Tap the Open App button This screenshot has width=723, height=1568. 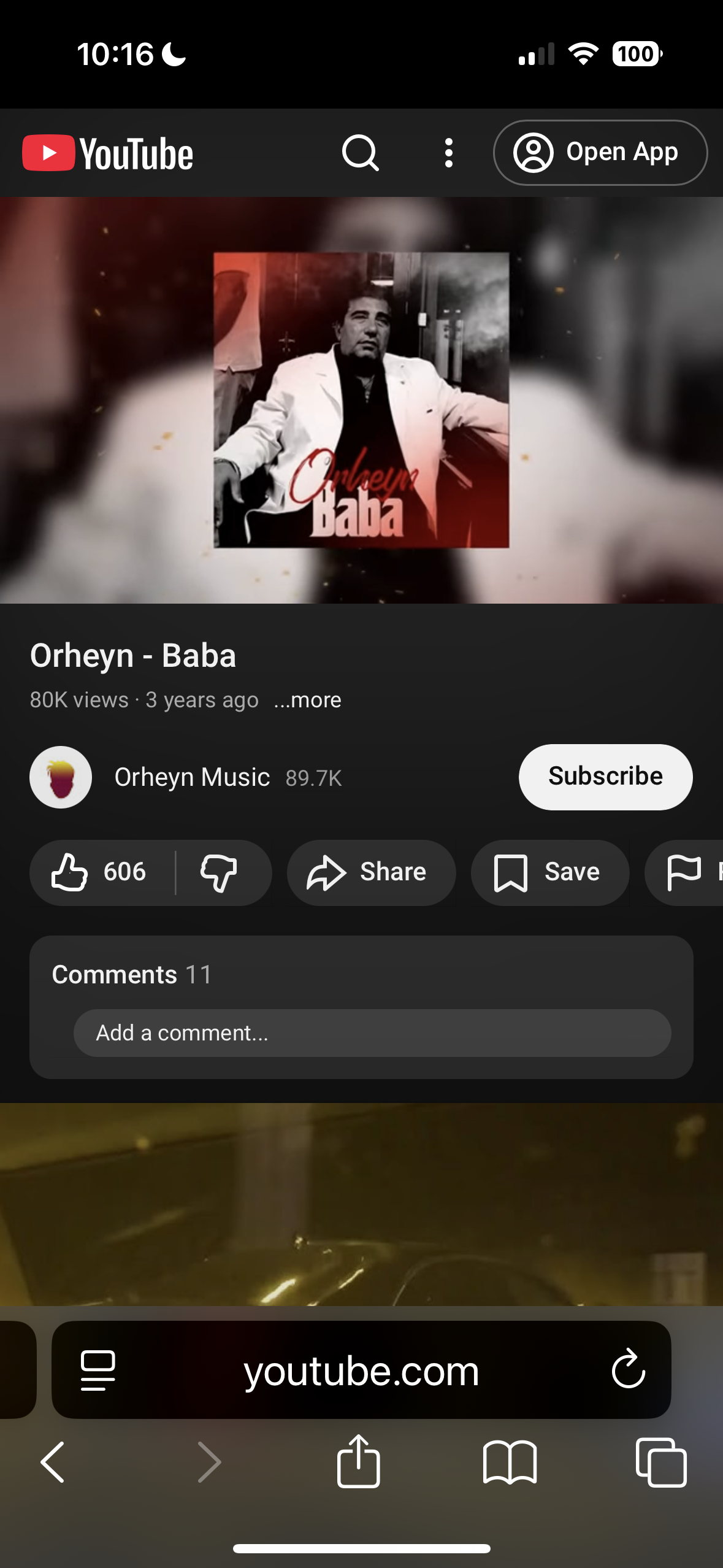(x=600, y=153)
